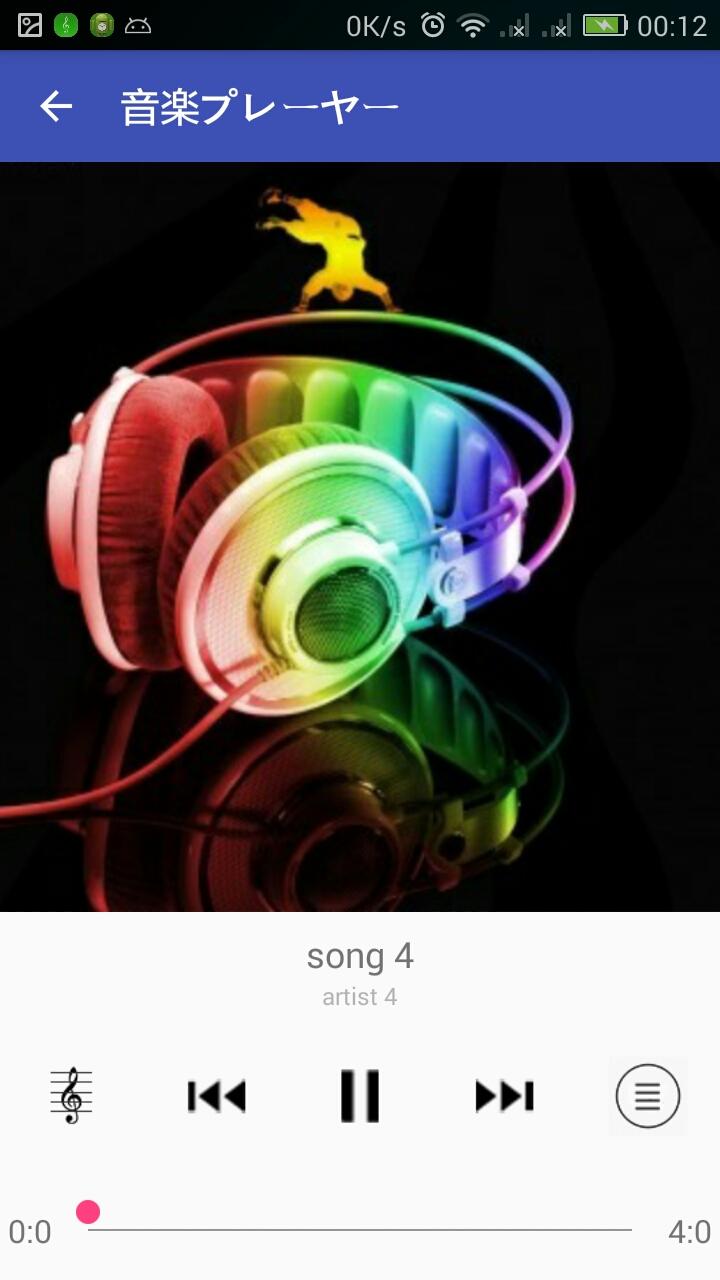Tap the treble clef music icon
This screenshot has height=1280, width=720.
71,1096
